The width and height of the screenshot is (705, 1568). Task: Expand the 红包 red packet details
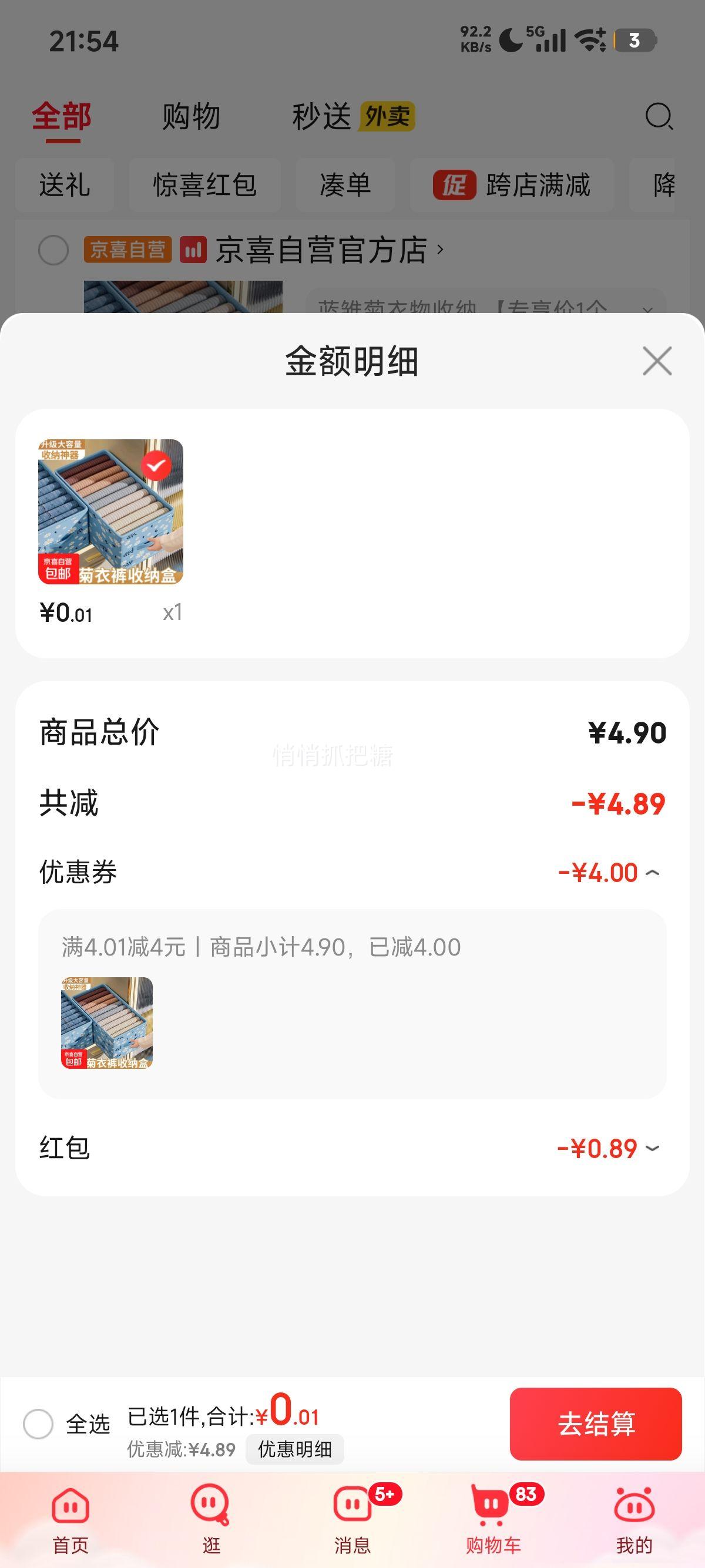(x=653, y=1148)
